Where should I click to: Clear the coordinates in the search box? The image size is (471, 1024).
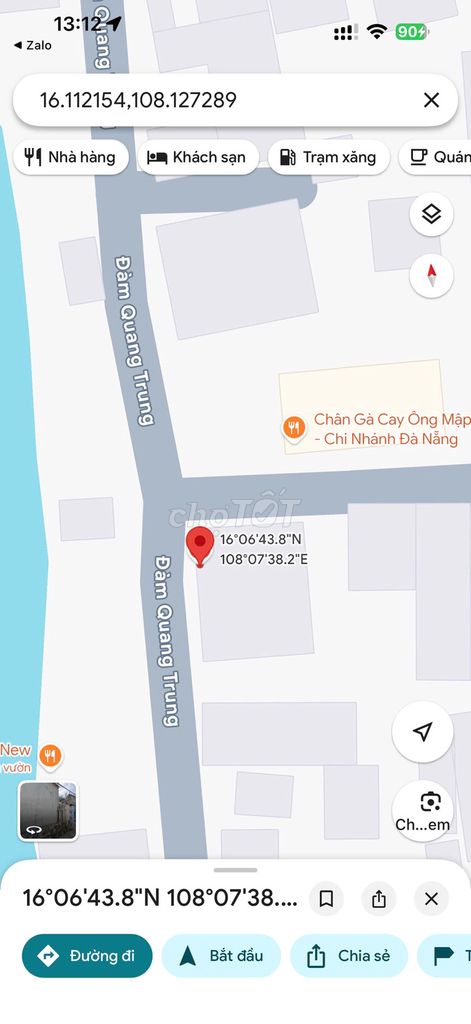click(431, 100)
